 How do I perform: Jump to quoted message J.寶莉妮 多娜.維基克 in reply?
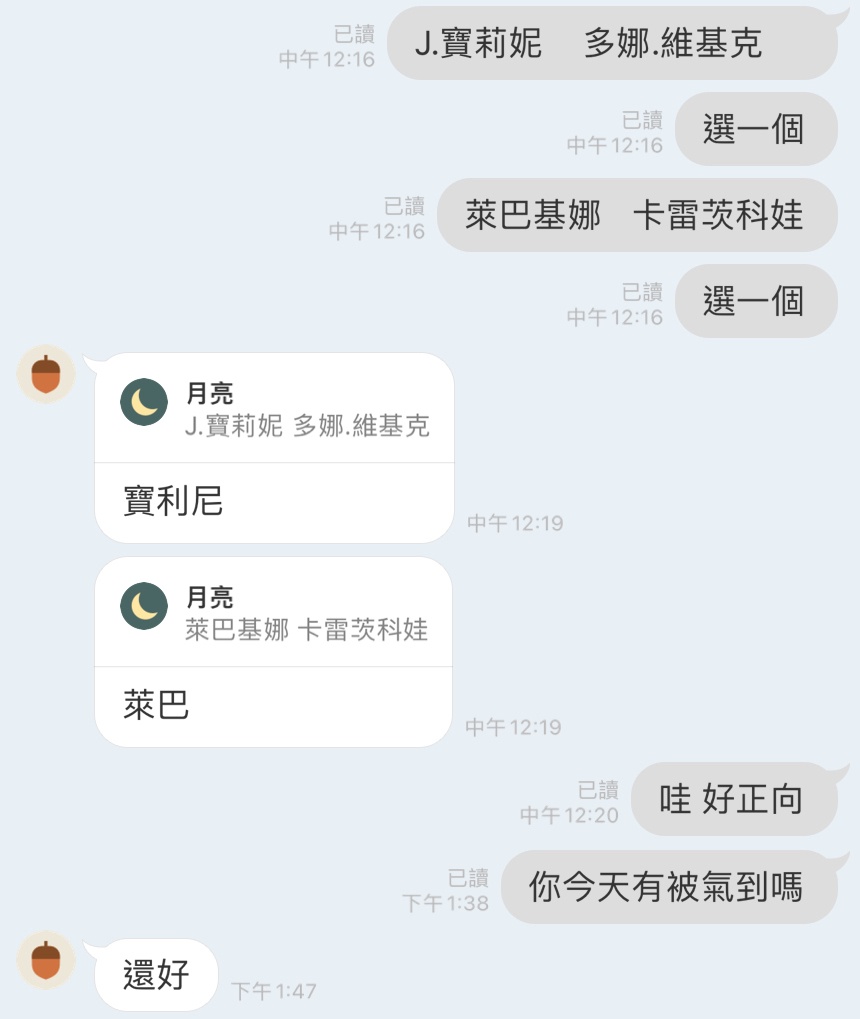coord(274,410)
